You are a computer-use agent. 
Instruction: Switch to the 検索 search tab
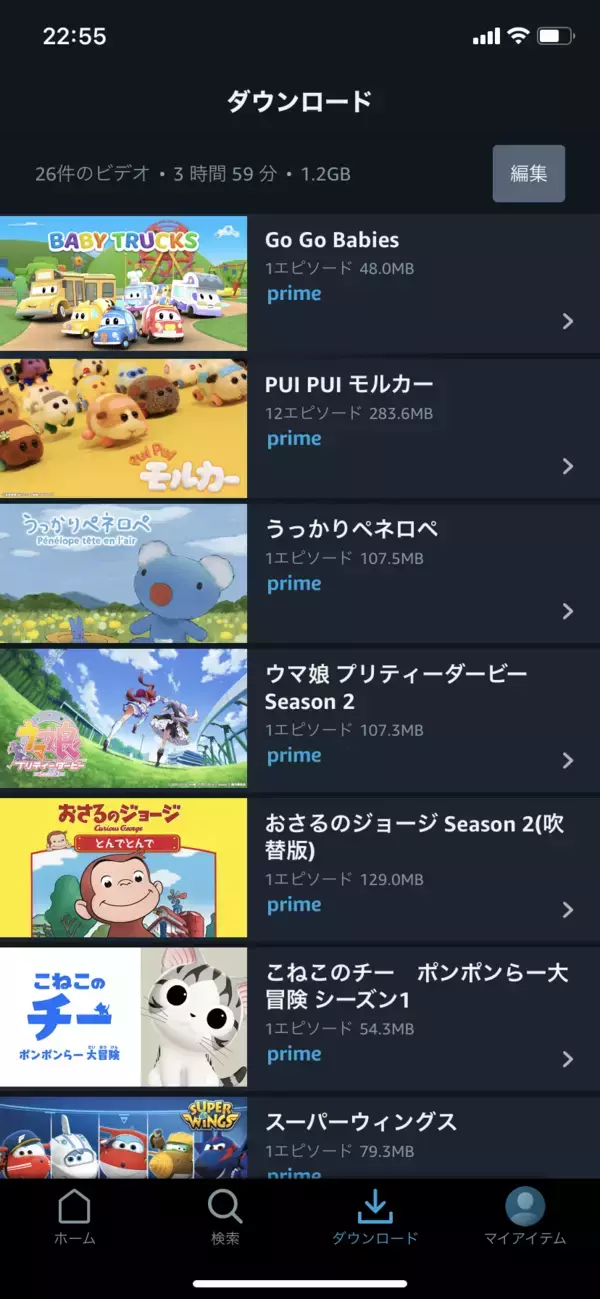(225, 1218)
